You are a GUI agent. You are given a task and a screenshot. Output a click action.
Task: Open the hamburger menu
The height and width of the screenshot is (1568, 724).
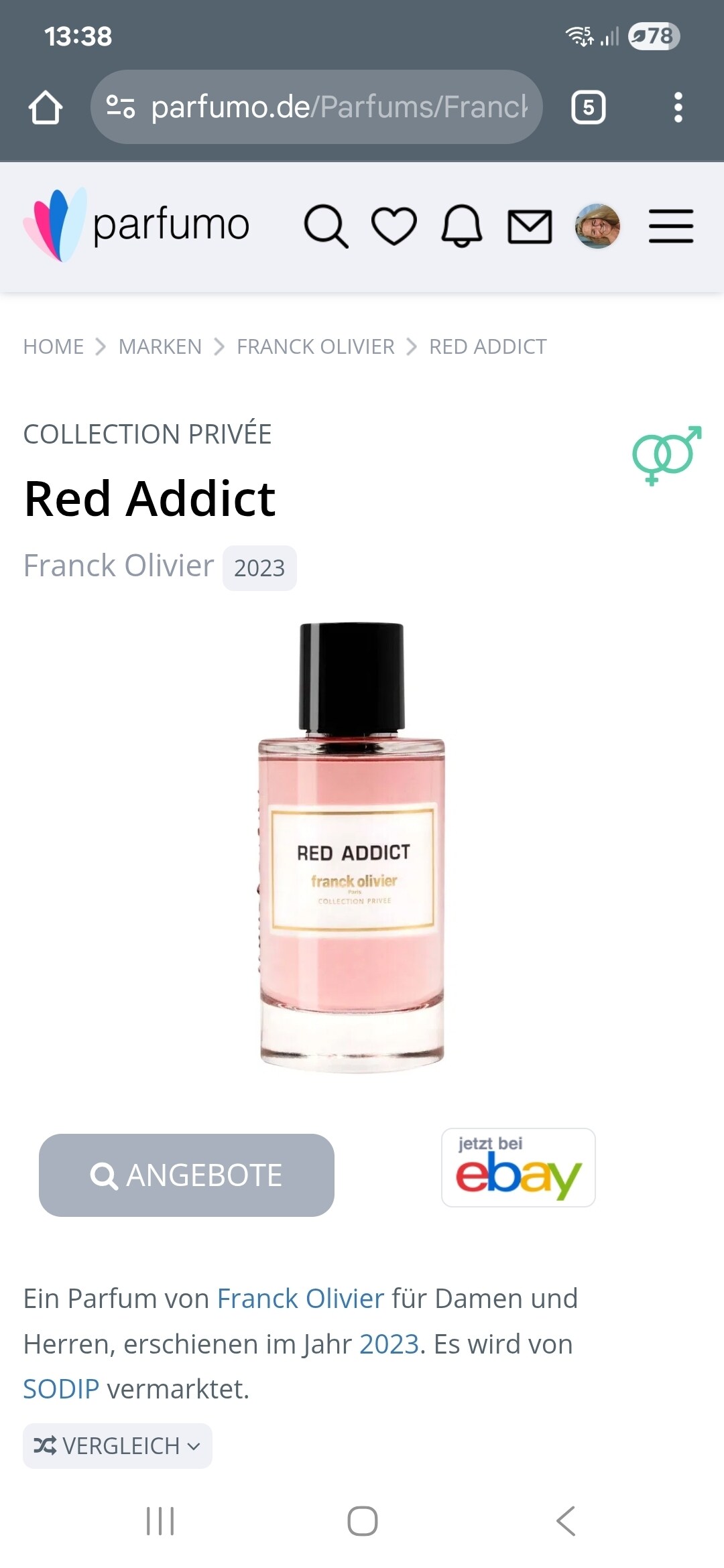[x=671, y=226]
